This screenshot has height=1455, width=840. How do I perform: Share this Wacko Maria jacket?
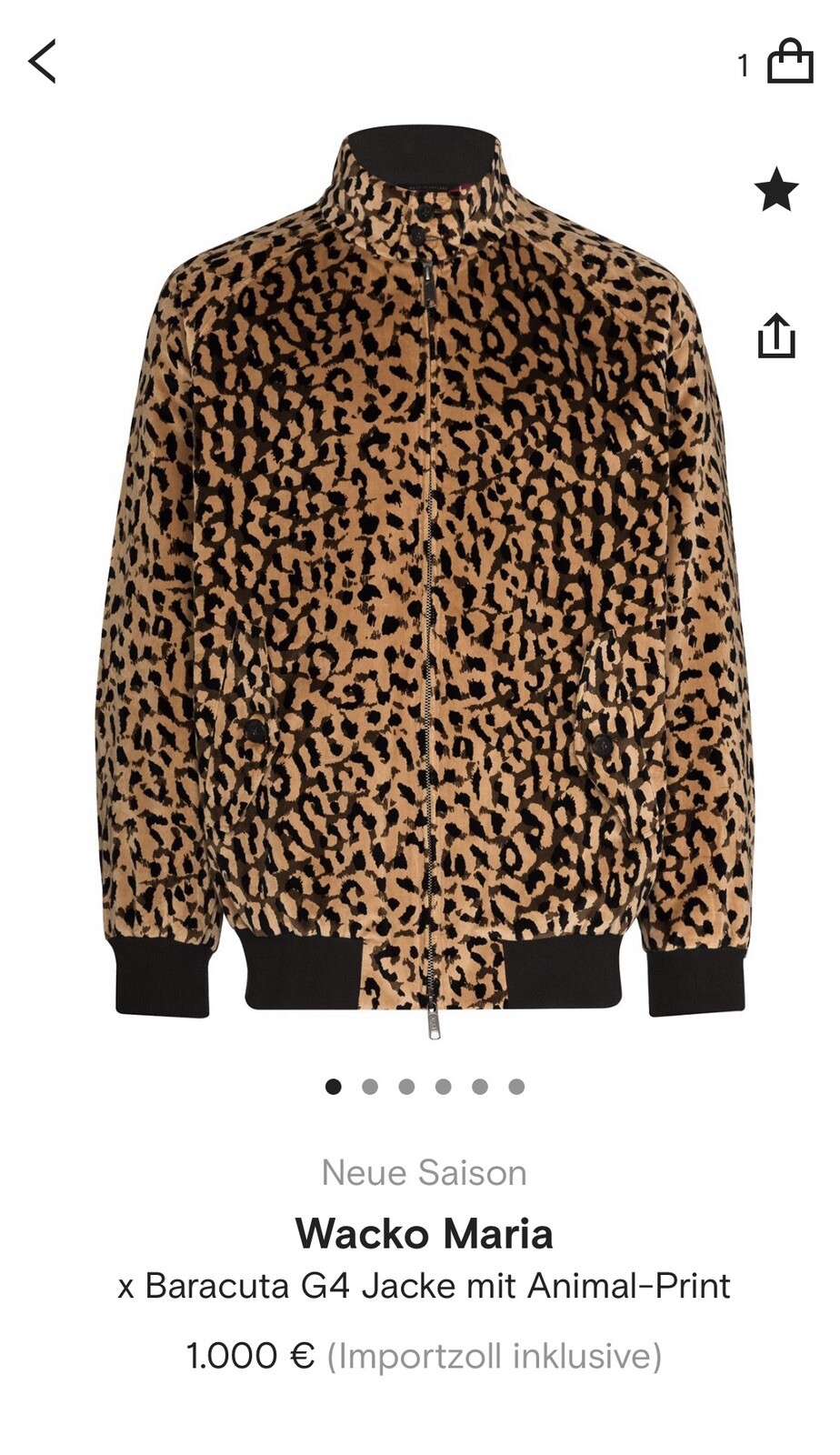click(x=775, y=336)
